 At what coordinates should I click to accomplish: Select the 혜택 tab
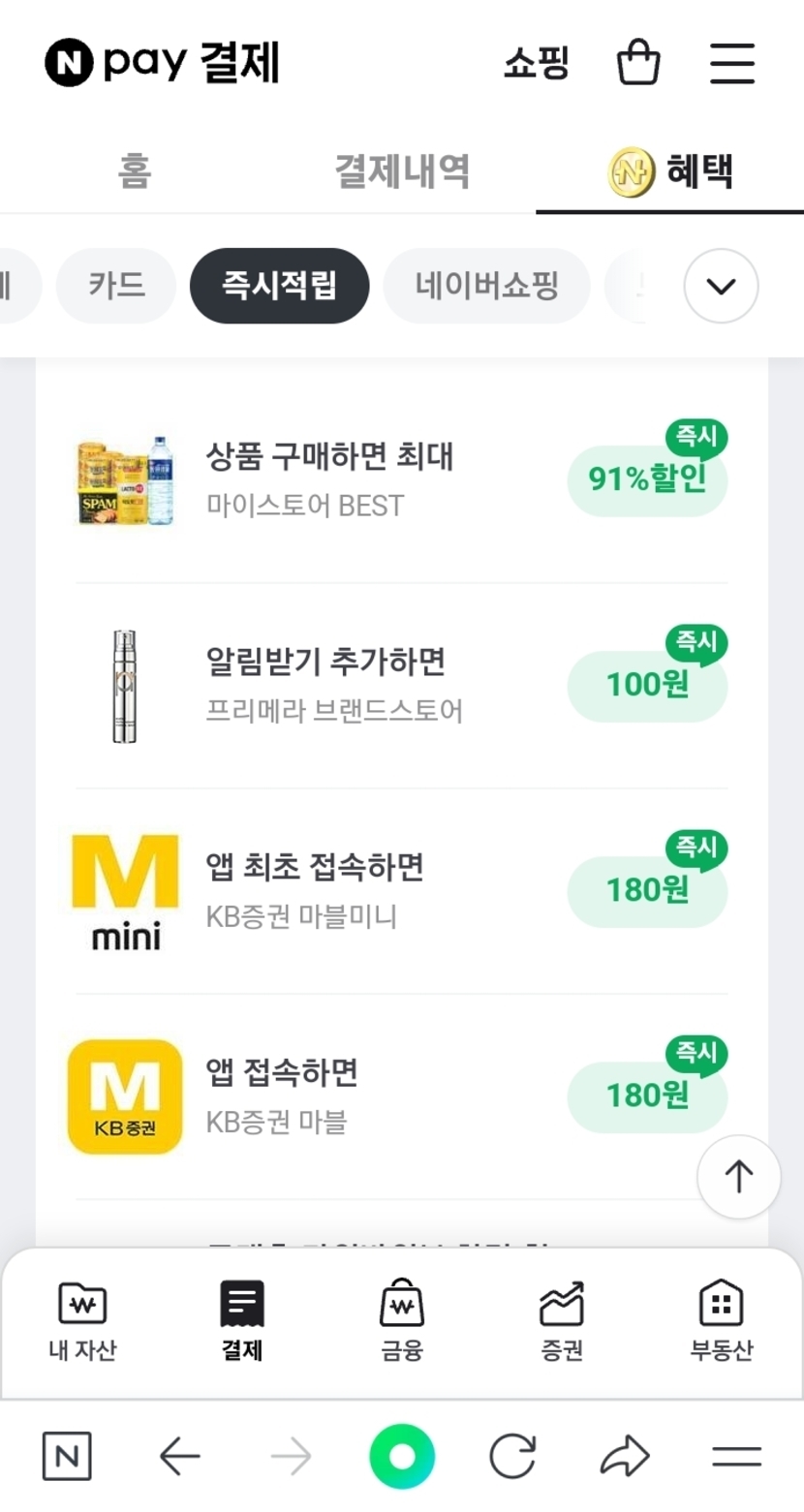[670, 171]
